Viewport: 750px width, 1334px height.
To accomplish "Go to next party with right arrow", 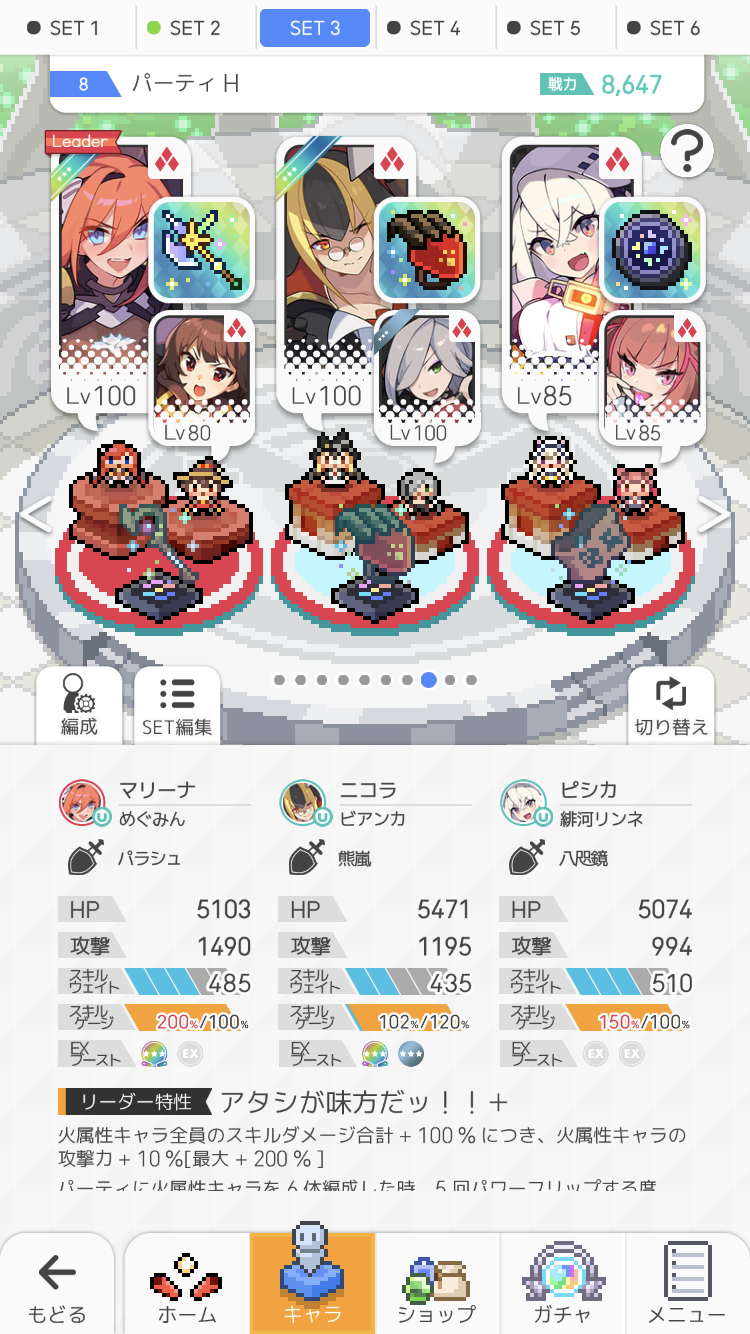I will pyautogui.click(x=713, y=515).
